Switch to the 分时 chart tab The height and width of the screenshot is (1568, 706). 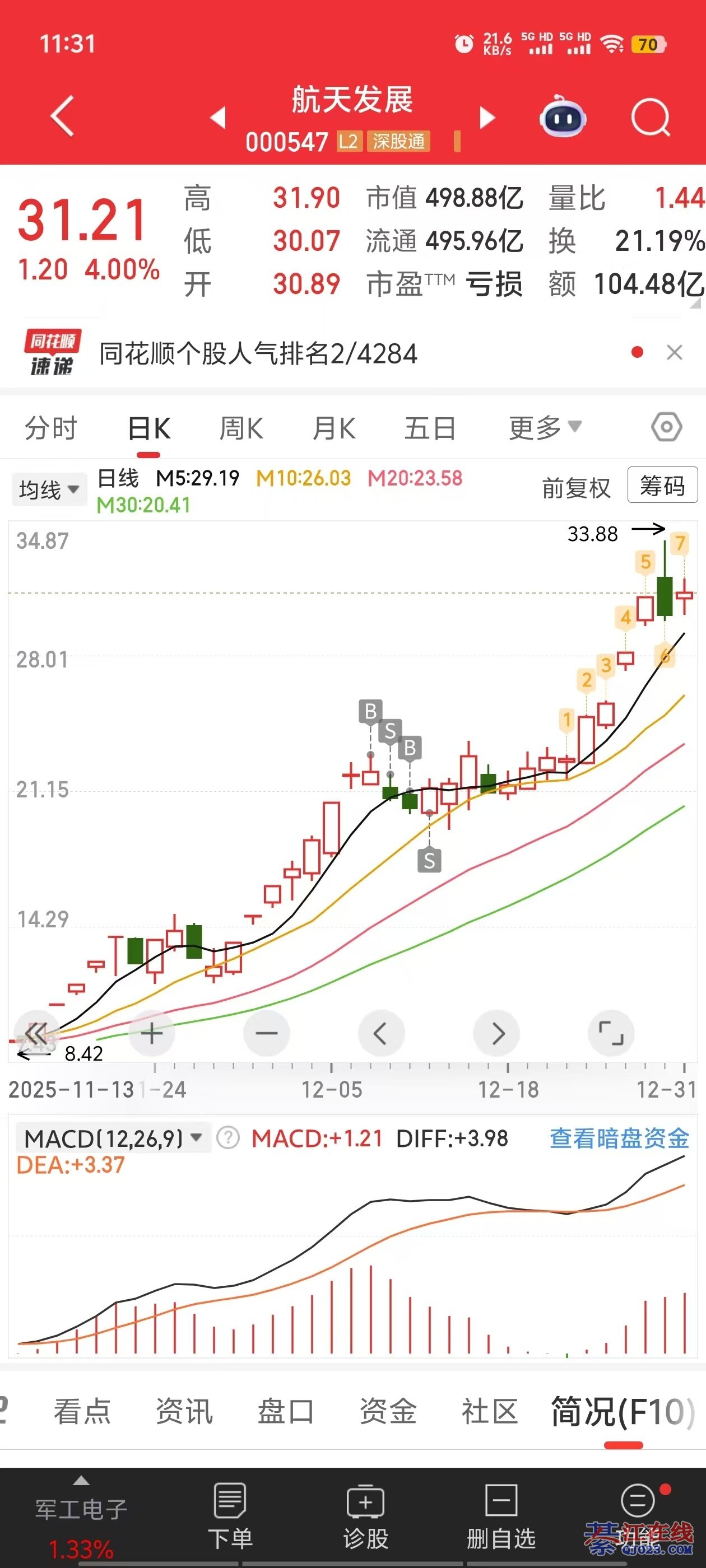(x=51, y=428)
